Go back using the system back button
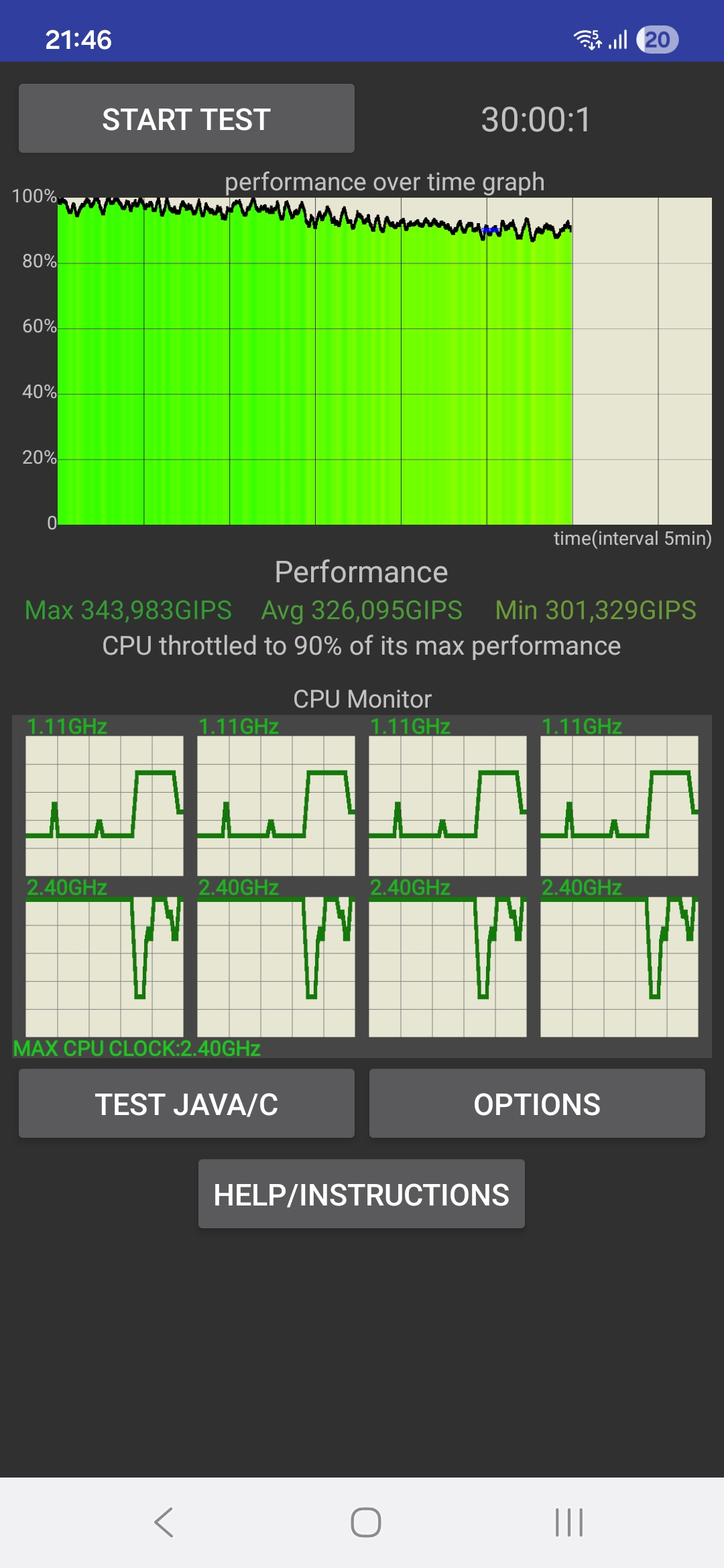The width and height of the screenshot is (724, 1568). (164, 1522)
